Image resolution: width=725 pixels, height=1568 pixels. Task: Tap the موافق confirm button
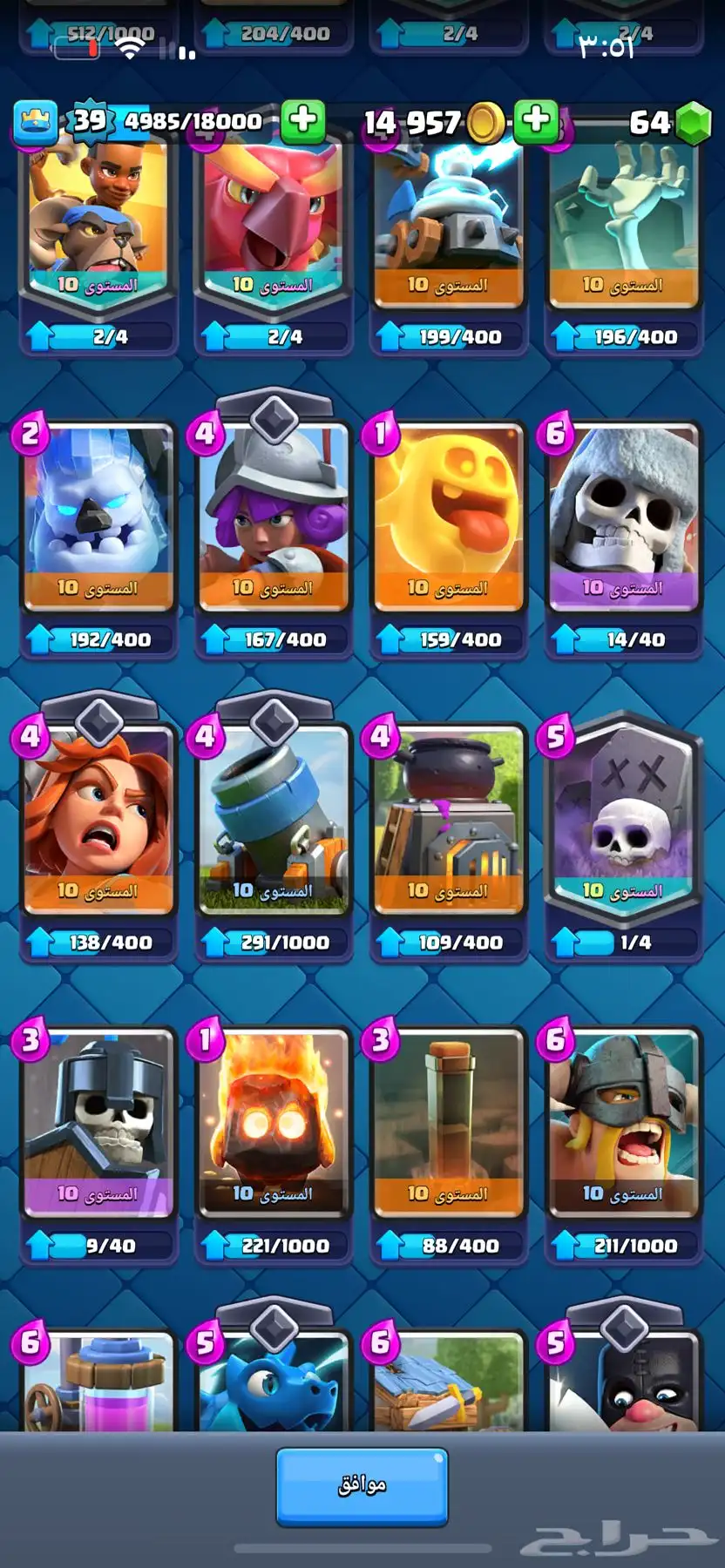(362, 1486)
